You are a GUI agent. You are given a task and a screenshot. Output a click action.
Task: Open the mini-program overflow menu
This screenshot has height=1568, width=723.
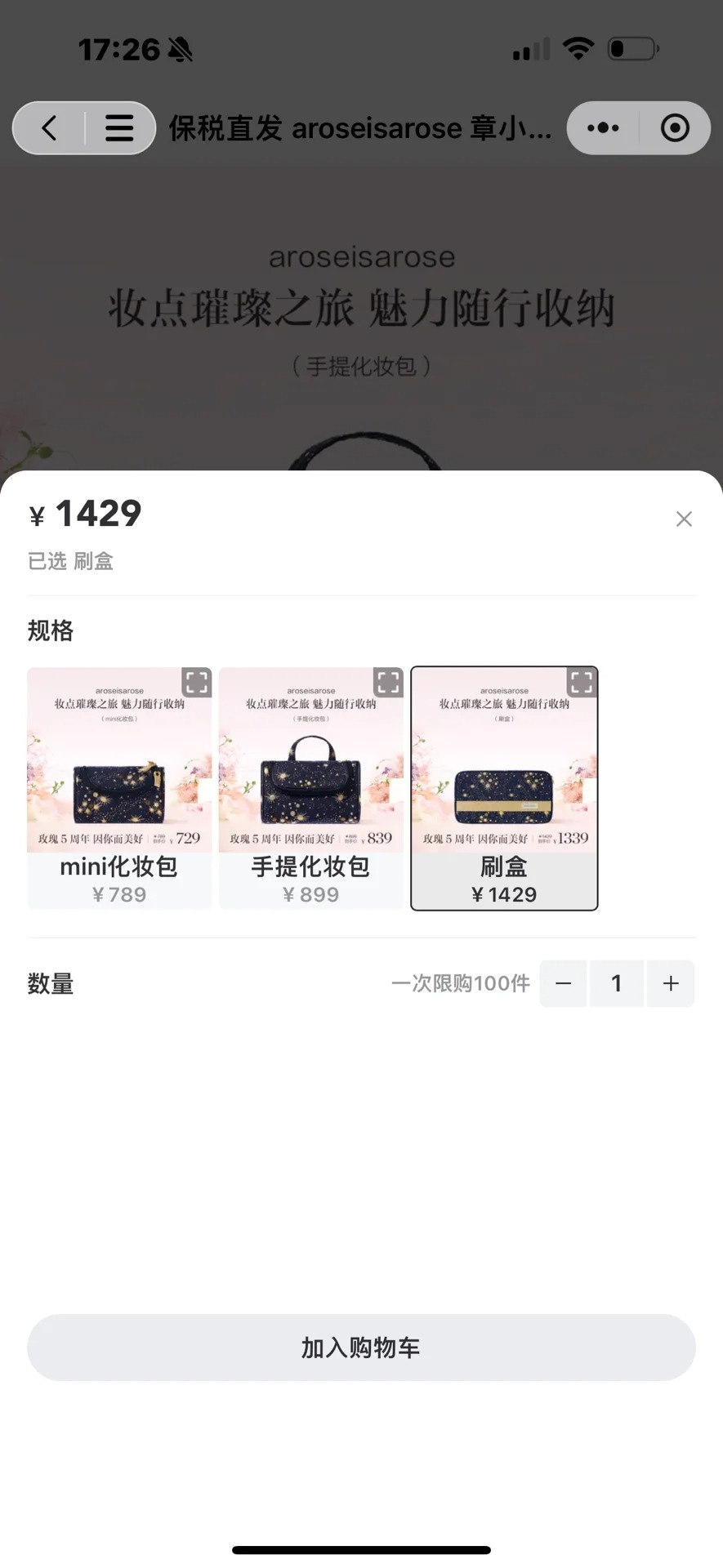coord(603,128)
